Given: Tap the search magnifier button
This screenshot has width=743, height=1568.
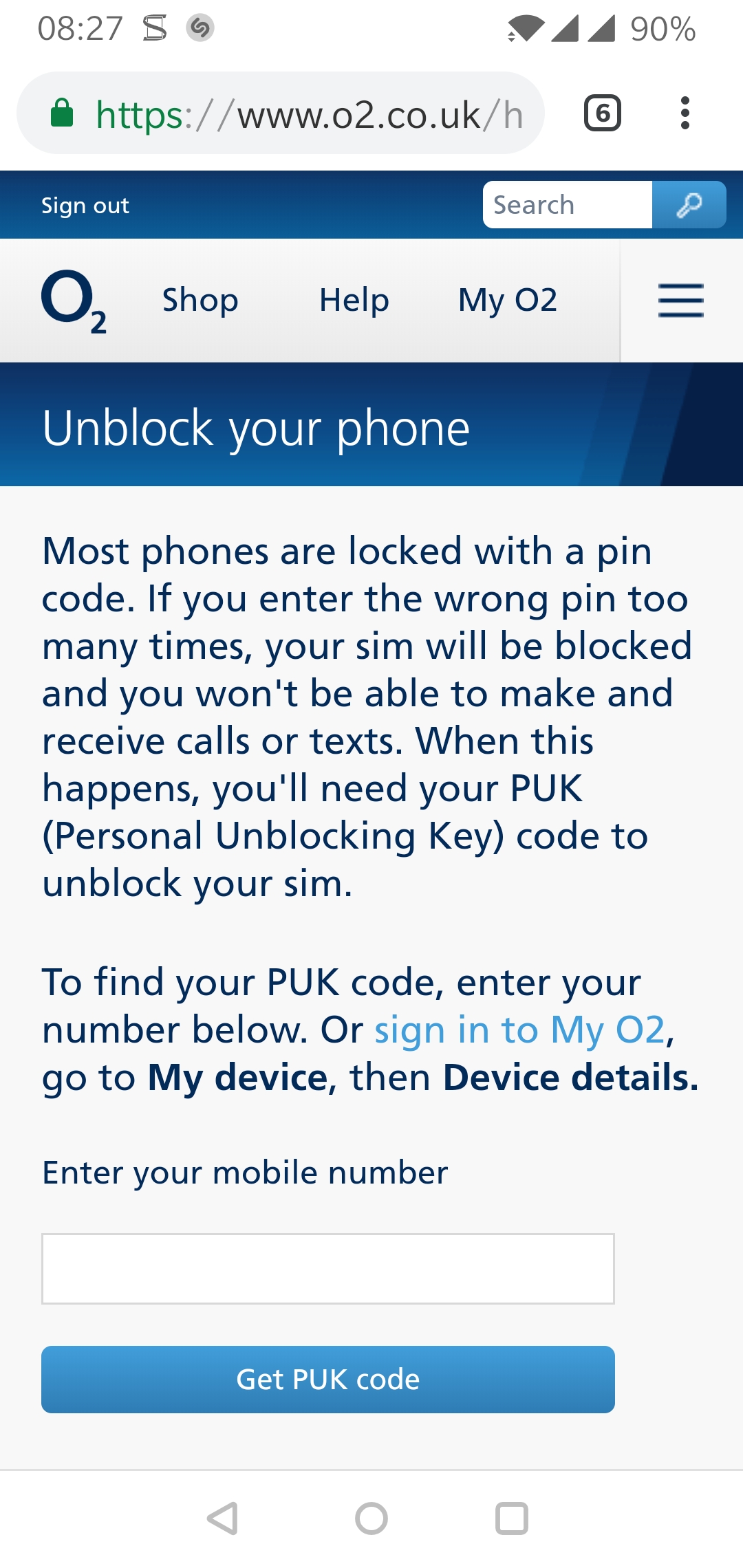Looking at the screenshot, I should tap(689, 205).
